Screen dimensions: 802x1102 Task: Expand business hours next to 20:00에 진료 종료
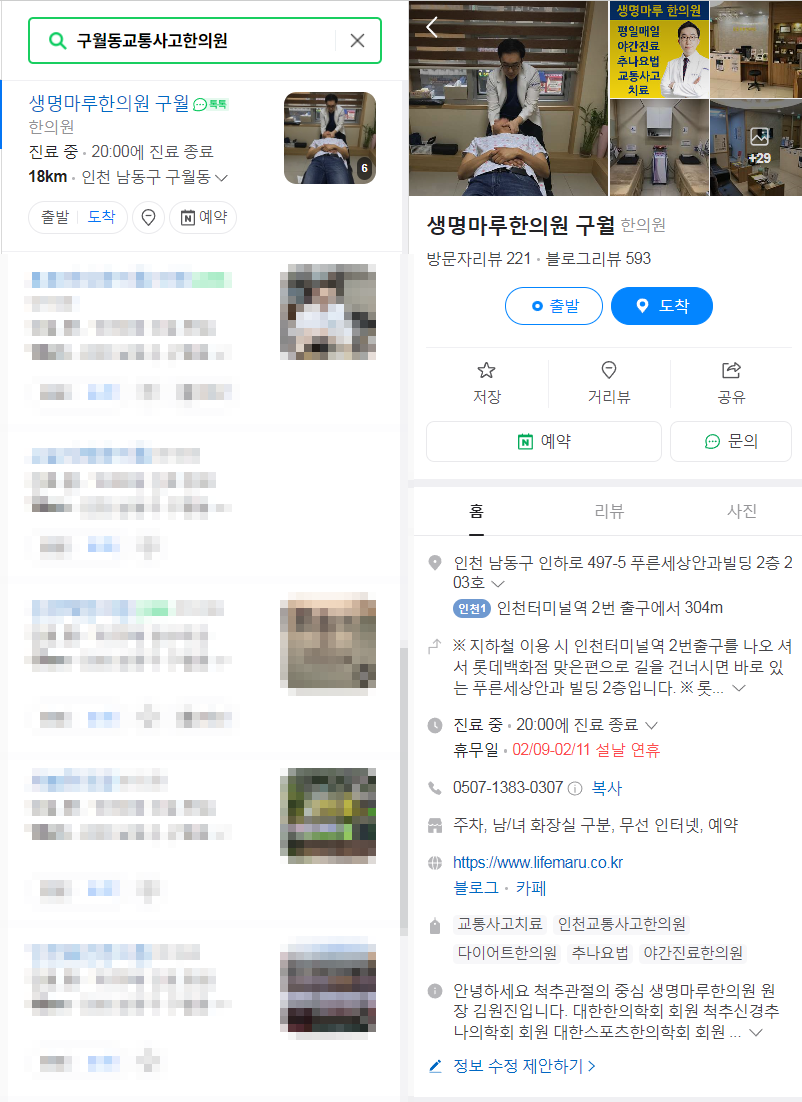click(x=652, y=724)
